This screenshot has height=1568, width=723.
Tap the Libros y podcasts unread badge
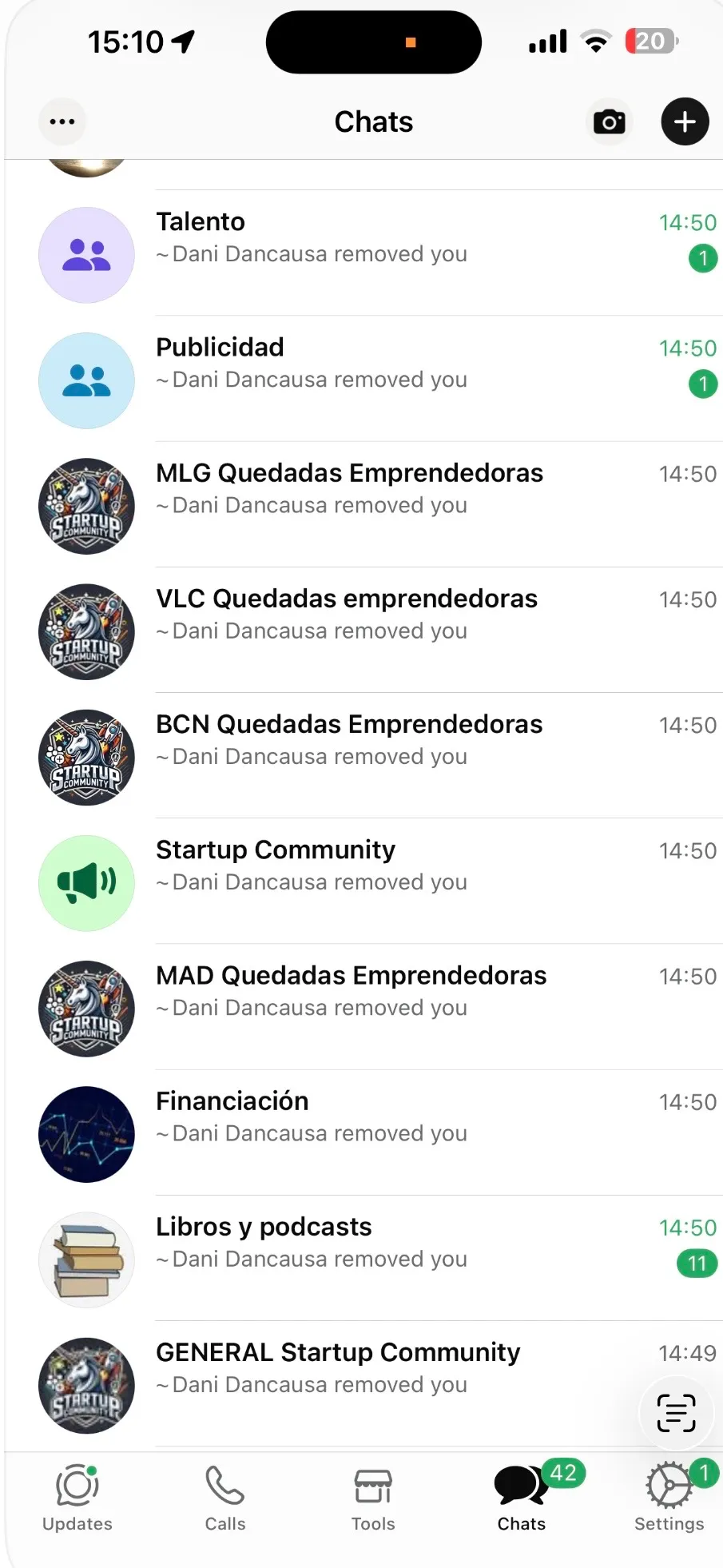[697, 1264]
